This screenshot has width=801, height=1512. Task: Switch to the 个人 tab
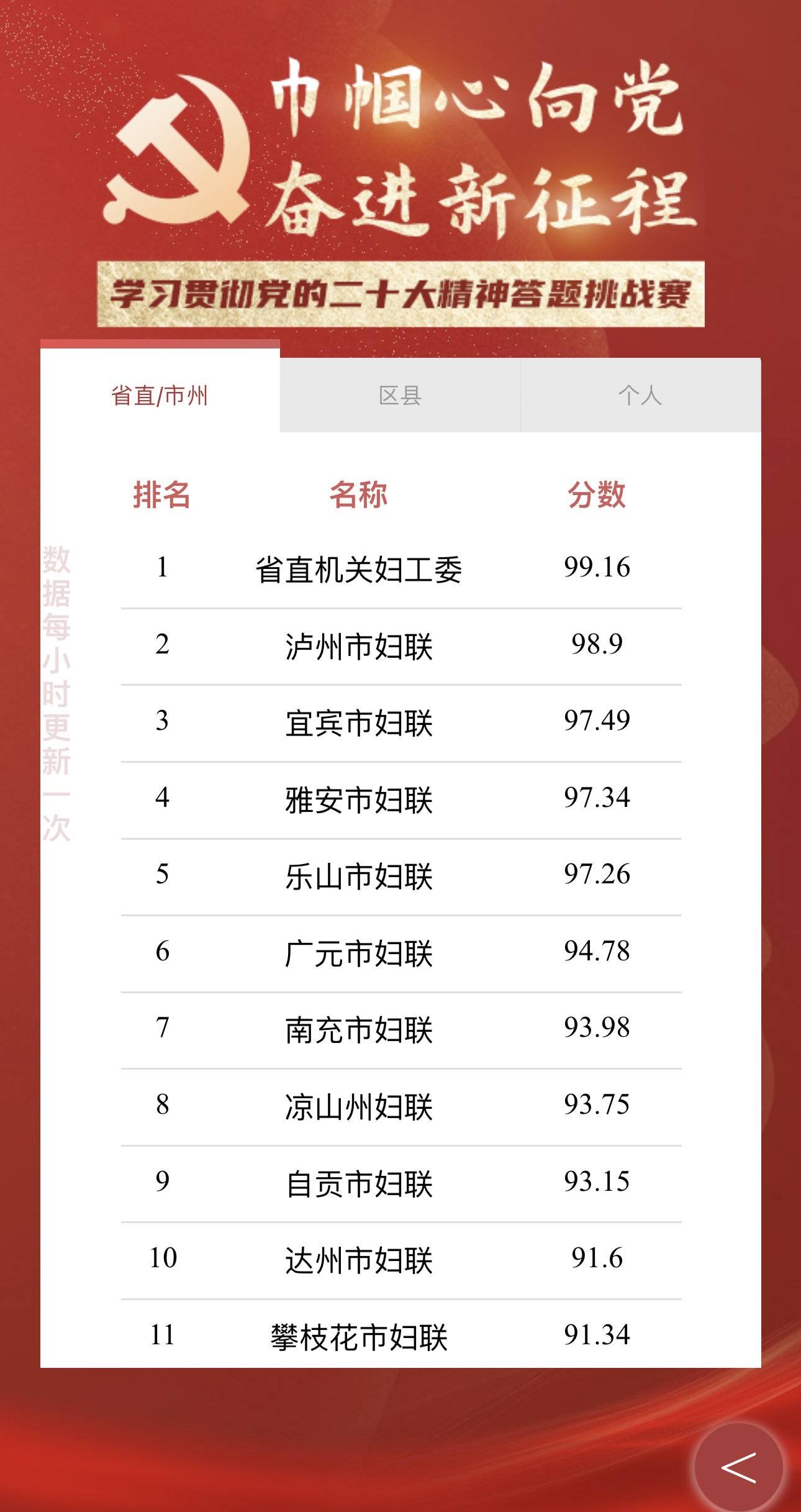click(640, 395)
